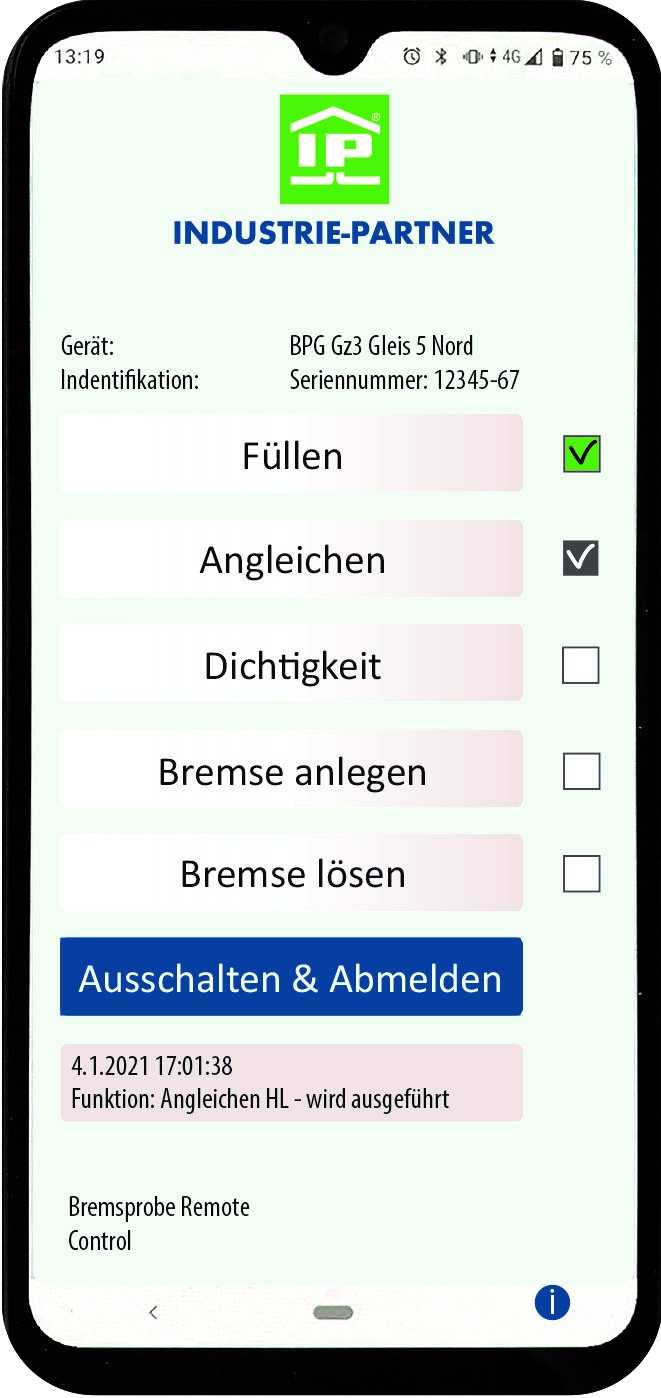Tick the Bremse anlegen checkbox
This screenshot has width=661, height=1398.
coord(581,771)
